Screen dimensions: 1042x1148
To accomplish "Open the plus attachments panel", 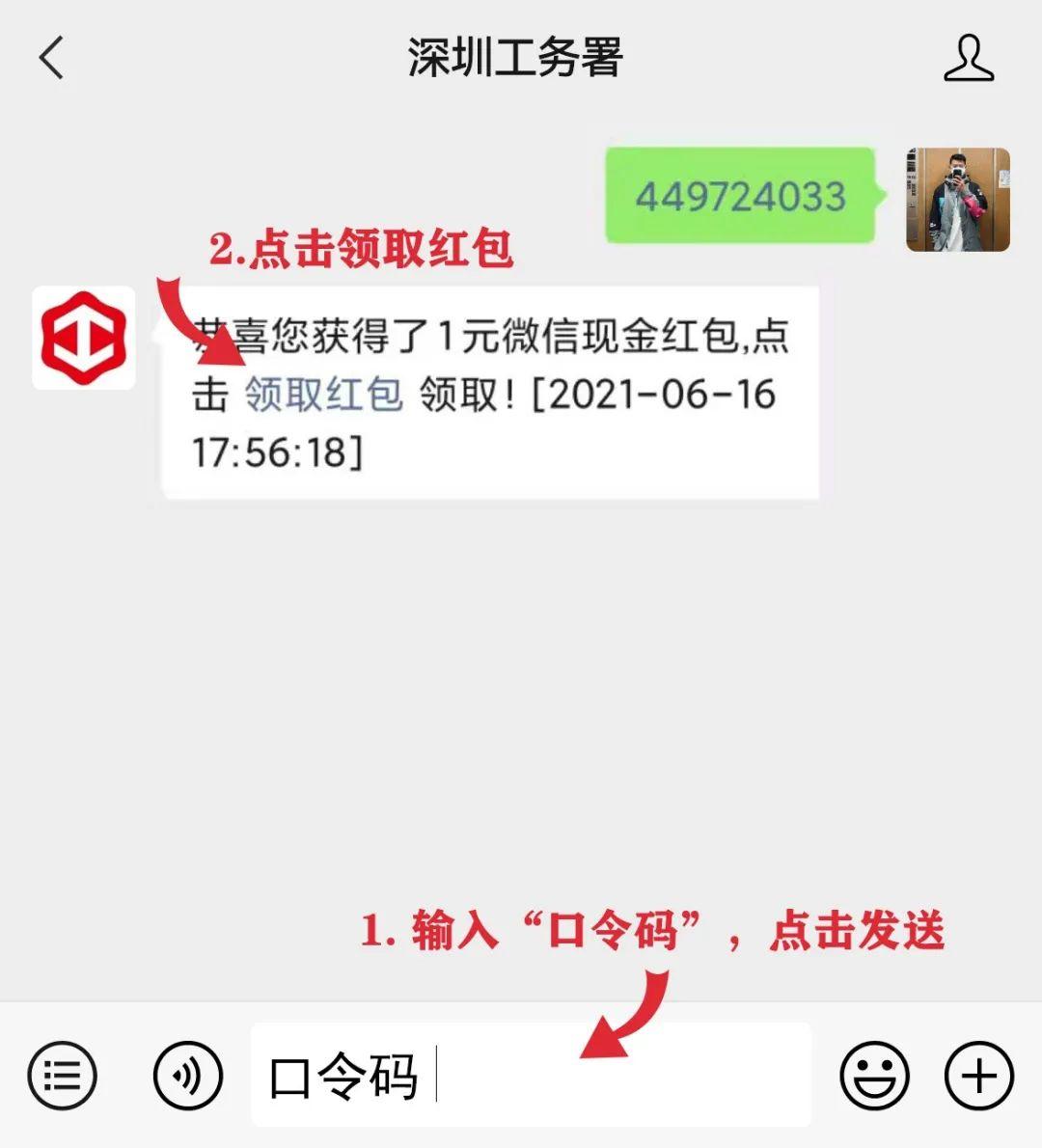I will click(979, 1075).
